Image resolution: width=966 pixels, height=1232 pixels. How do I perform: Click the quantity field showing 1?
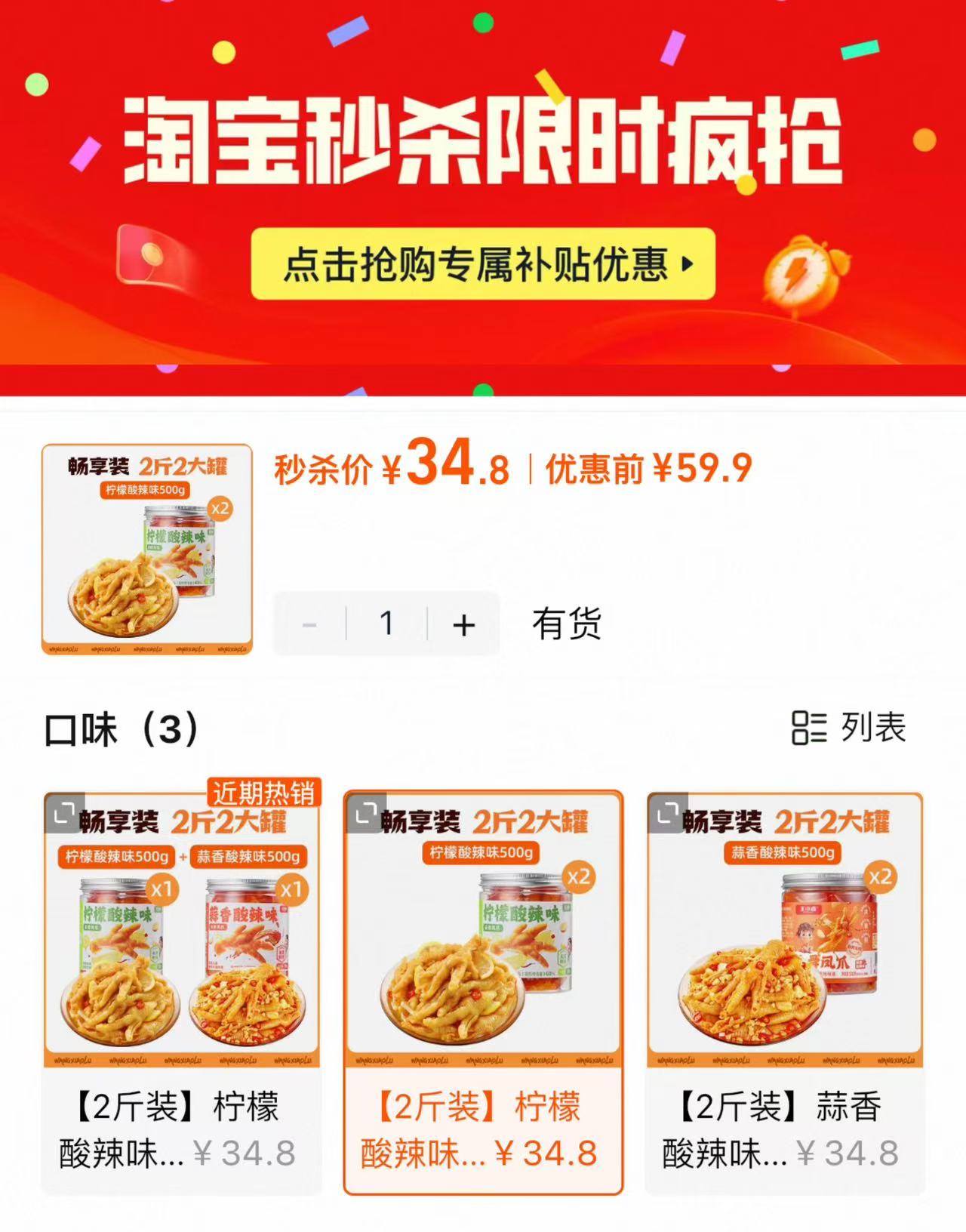[387, 624]
